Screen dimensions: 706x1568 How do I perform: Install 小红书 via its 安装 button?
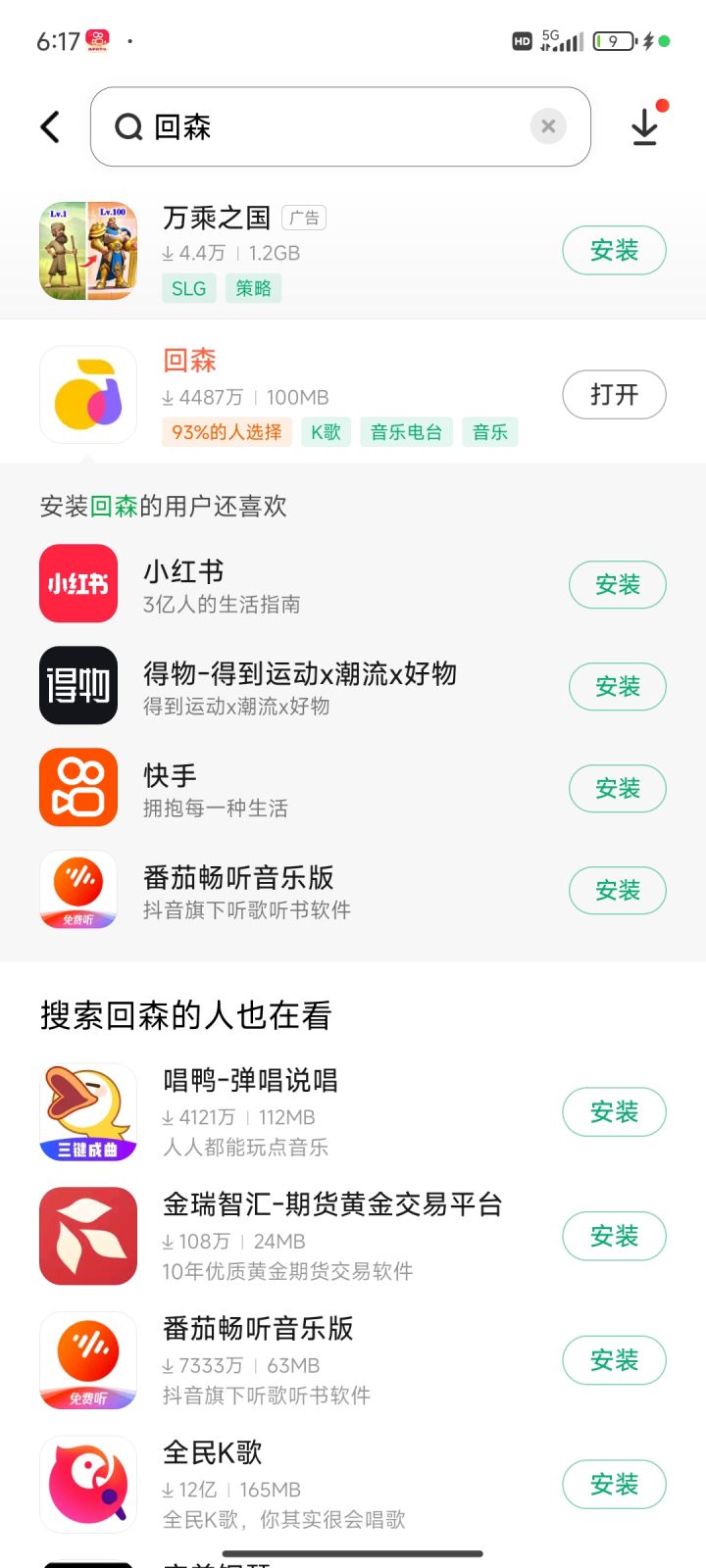(x=617, y=584)
